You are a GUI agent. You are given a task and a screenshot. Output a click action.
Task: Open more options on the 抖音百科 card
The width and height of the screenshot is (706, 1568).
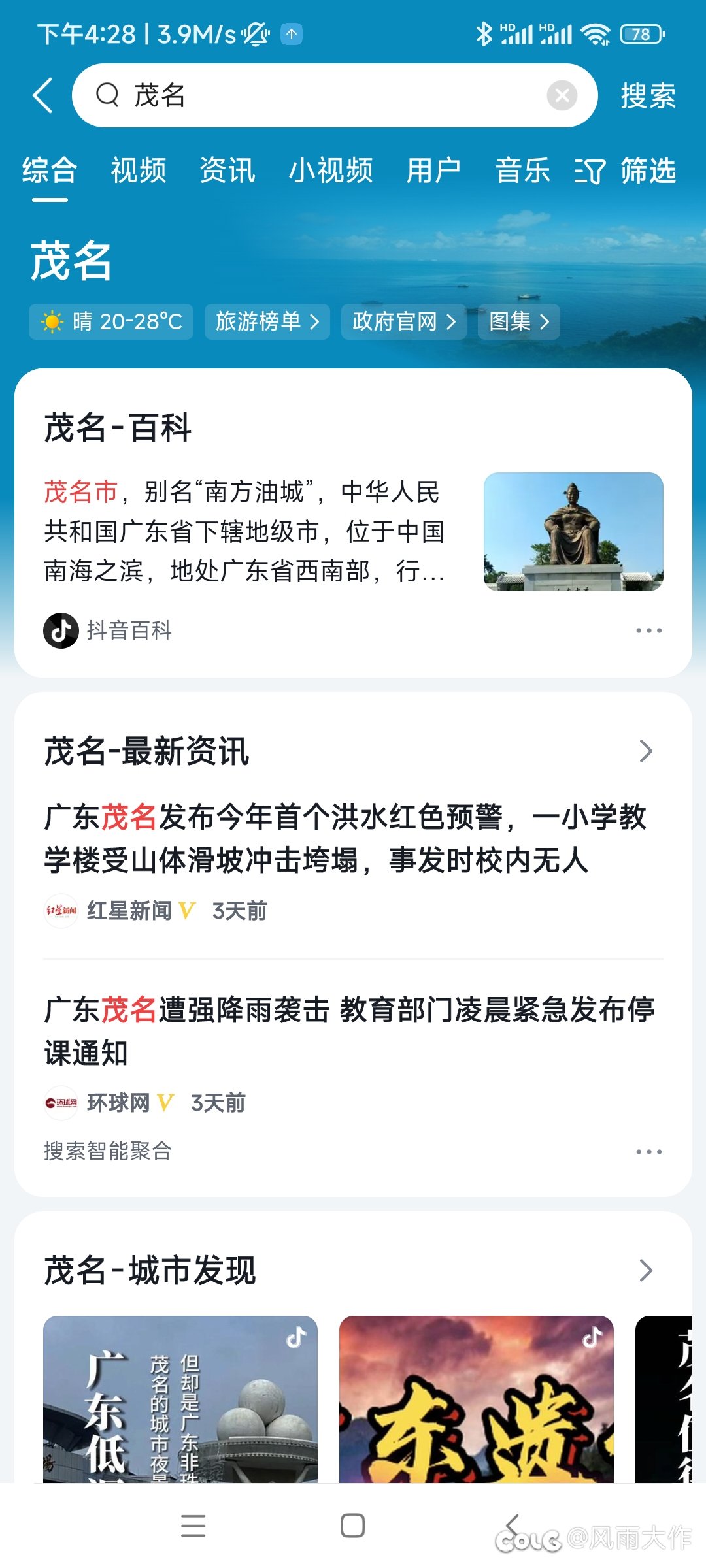point(648,630)
